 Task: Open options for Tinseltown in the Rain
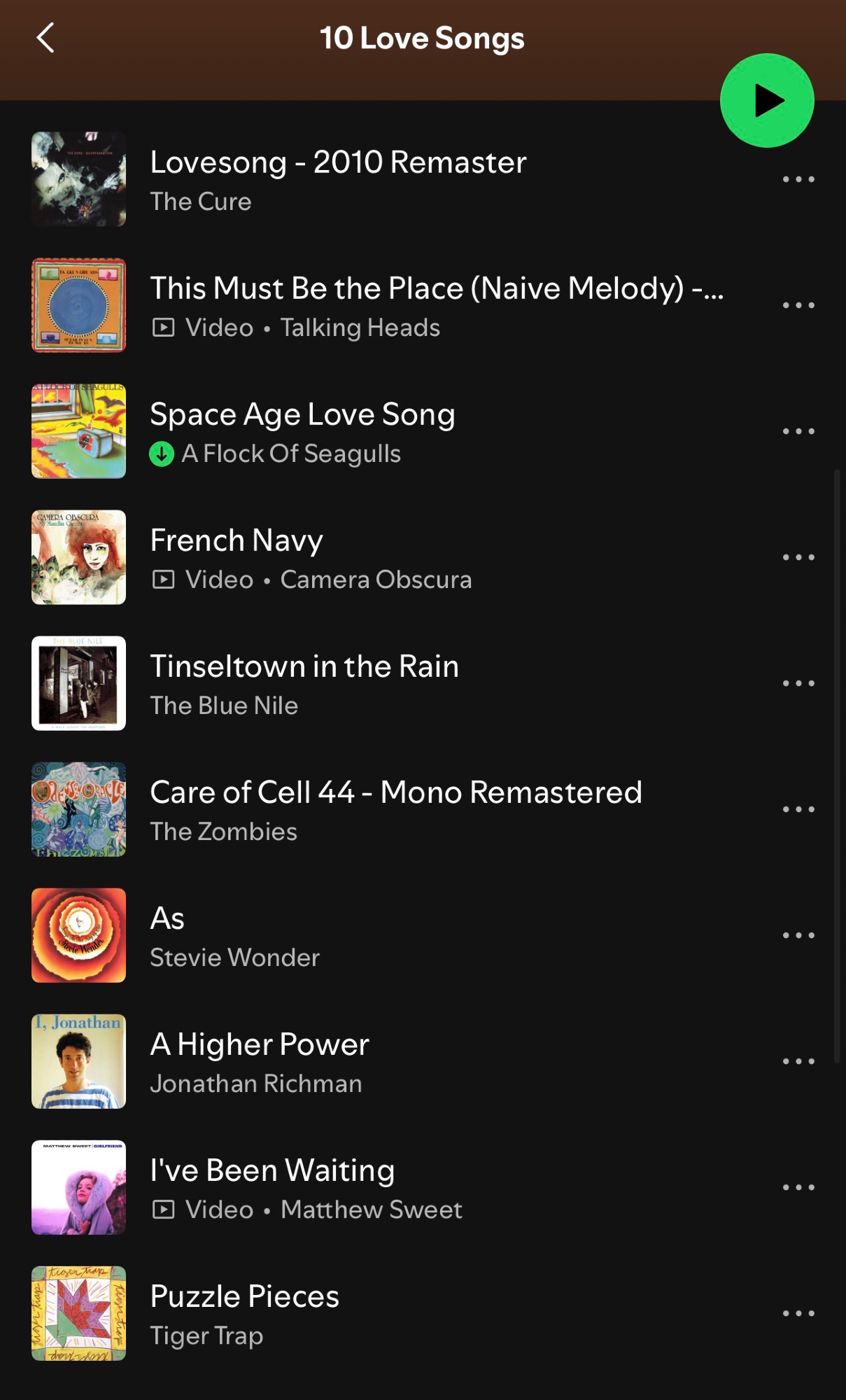click(798, 684)
